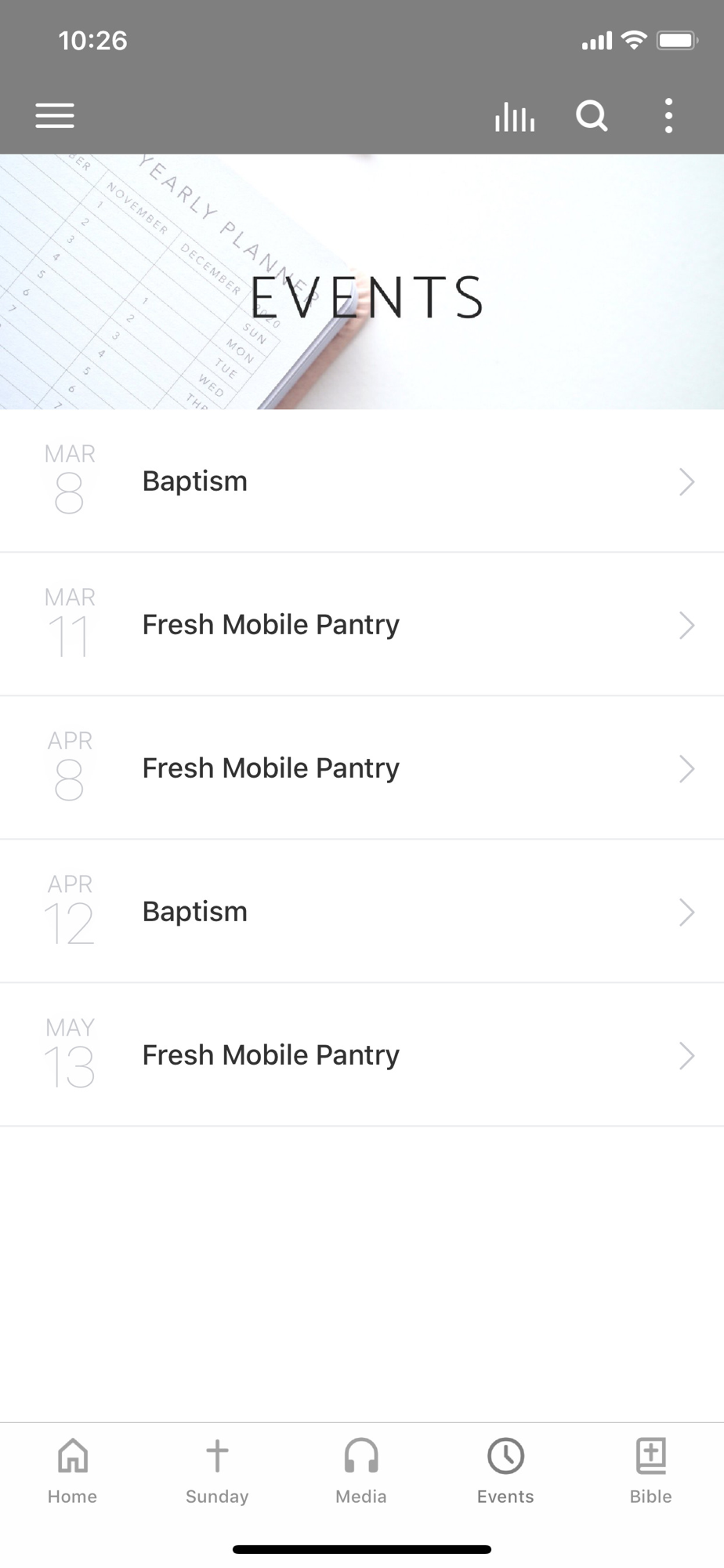Open the hamburger drawer menu
724x1568 pixels.
55,115
